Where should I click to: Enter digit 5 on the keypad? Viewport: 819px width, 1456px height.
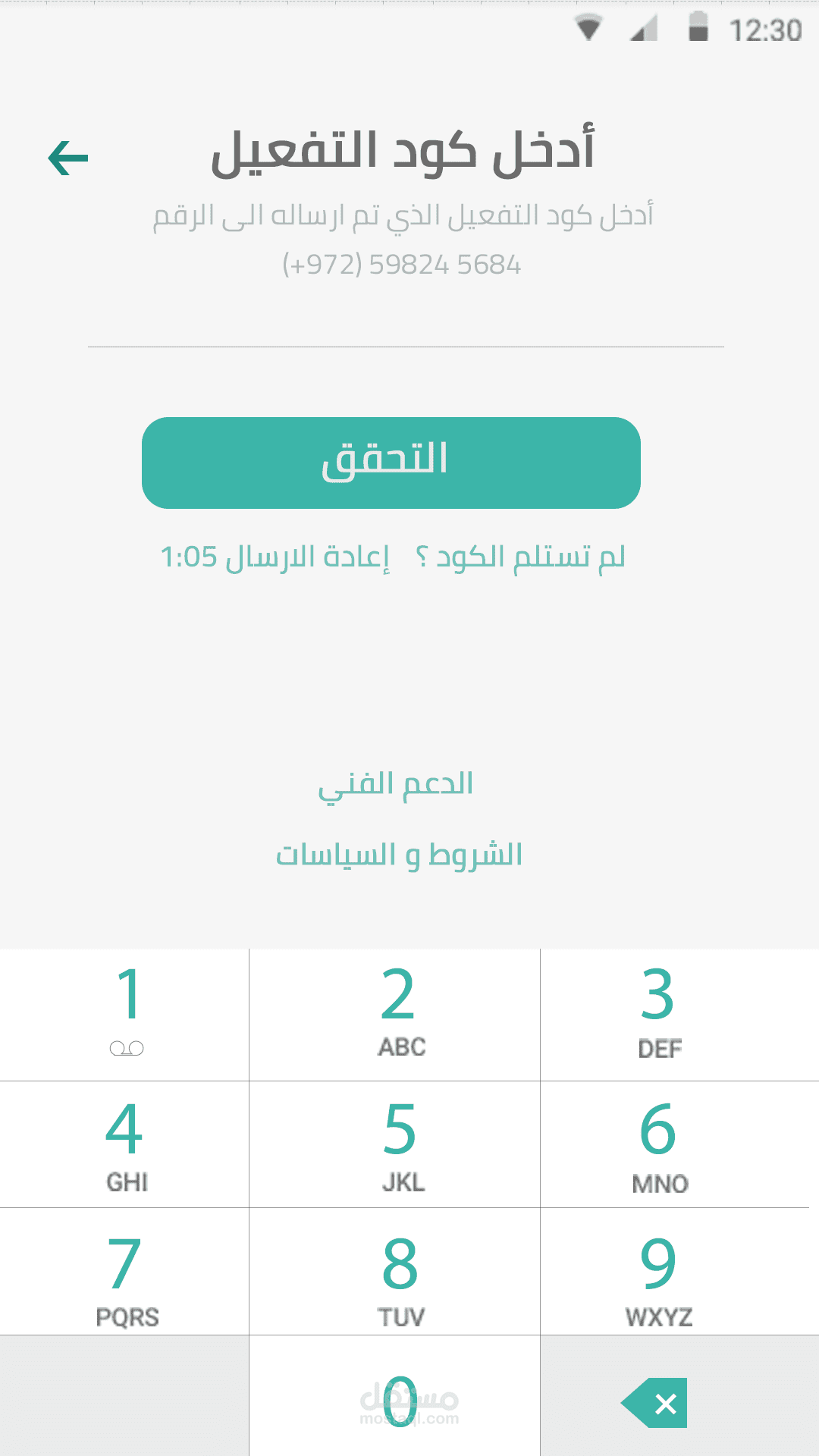[x=394, y=1144]
